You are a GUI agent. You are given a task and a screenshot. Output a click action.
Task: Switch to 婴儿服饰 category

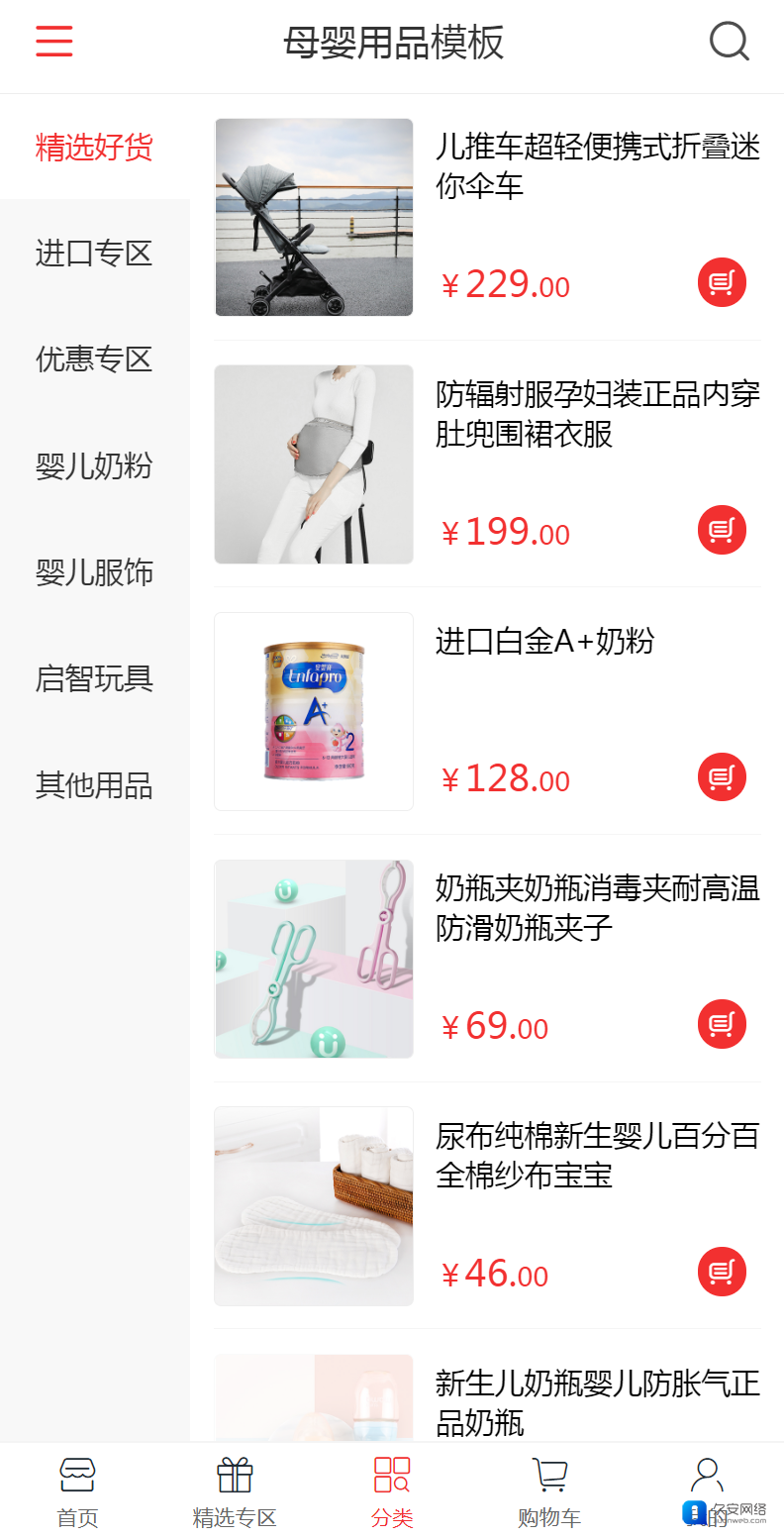coord(94,572)
